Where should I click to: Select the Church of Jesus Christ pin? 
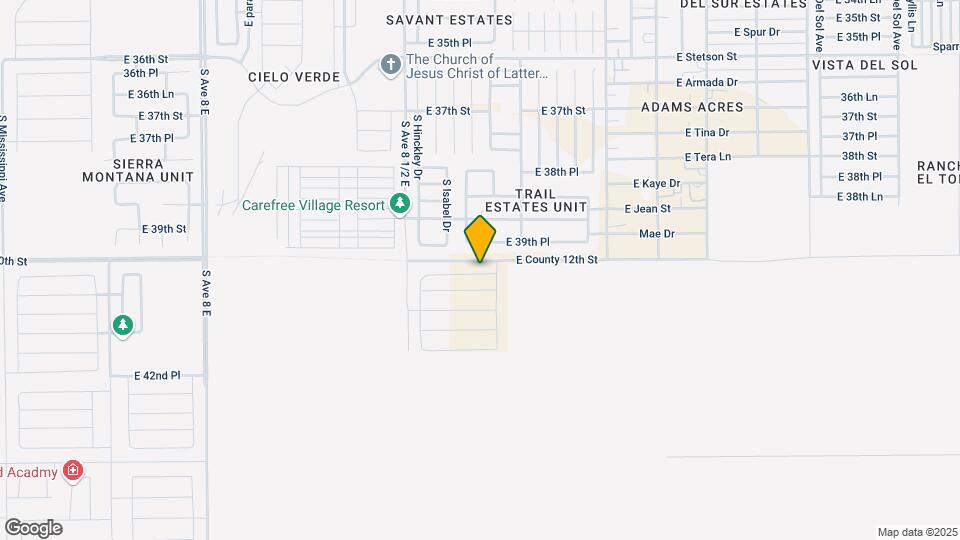click(392, 66)
